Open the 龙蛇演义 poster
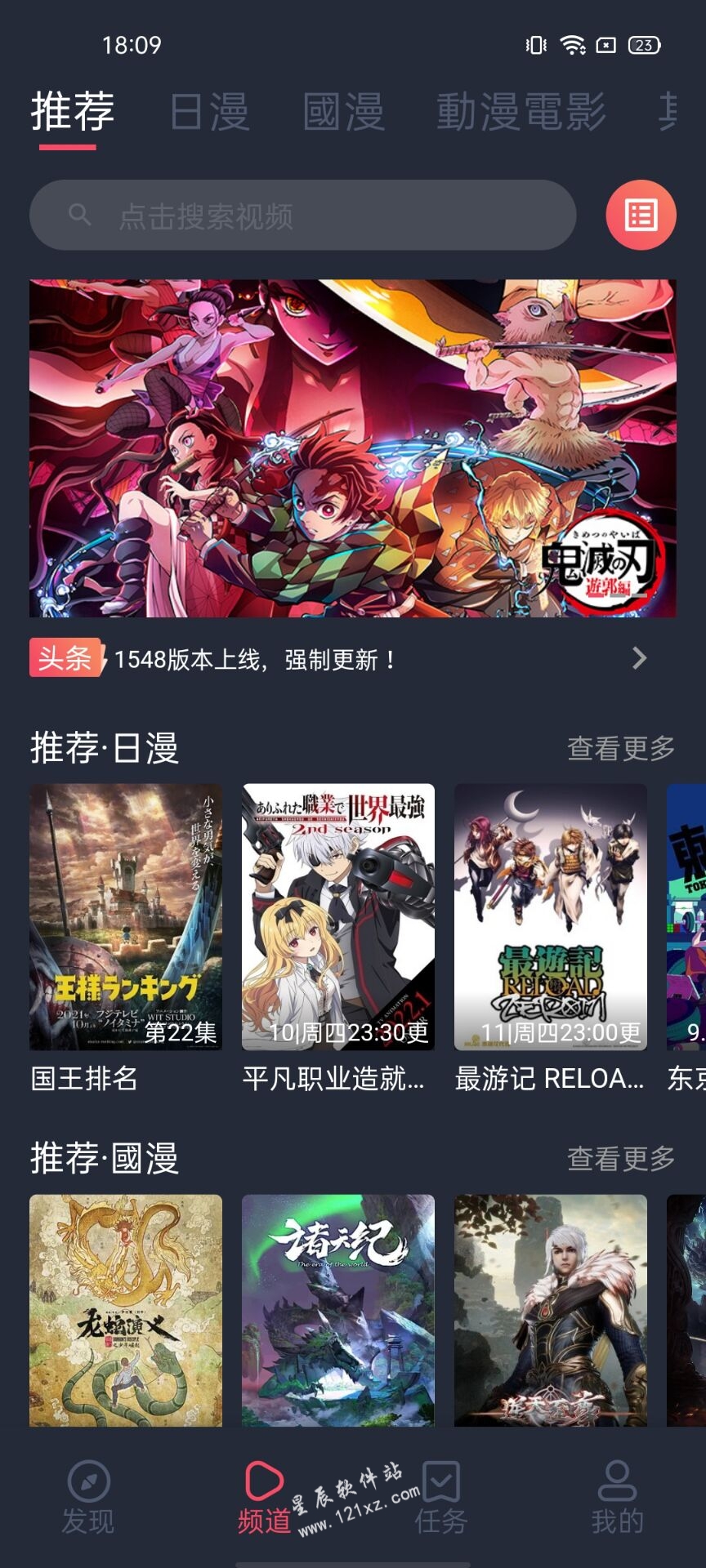706x1568 pixels. tap(126, 1310)
